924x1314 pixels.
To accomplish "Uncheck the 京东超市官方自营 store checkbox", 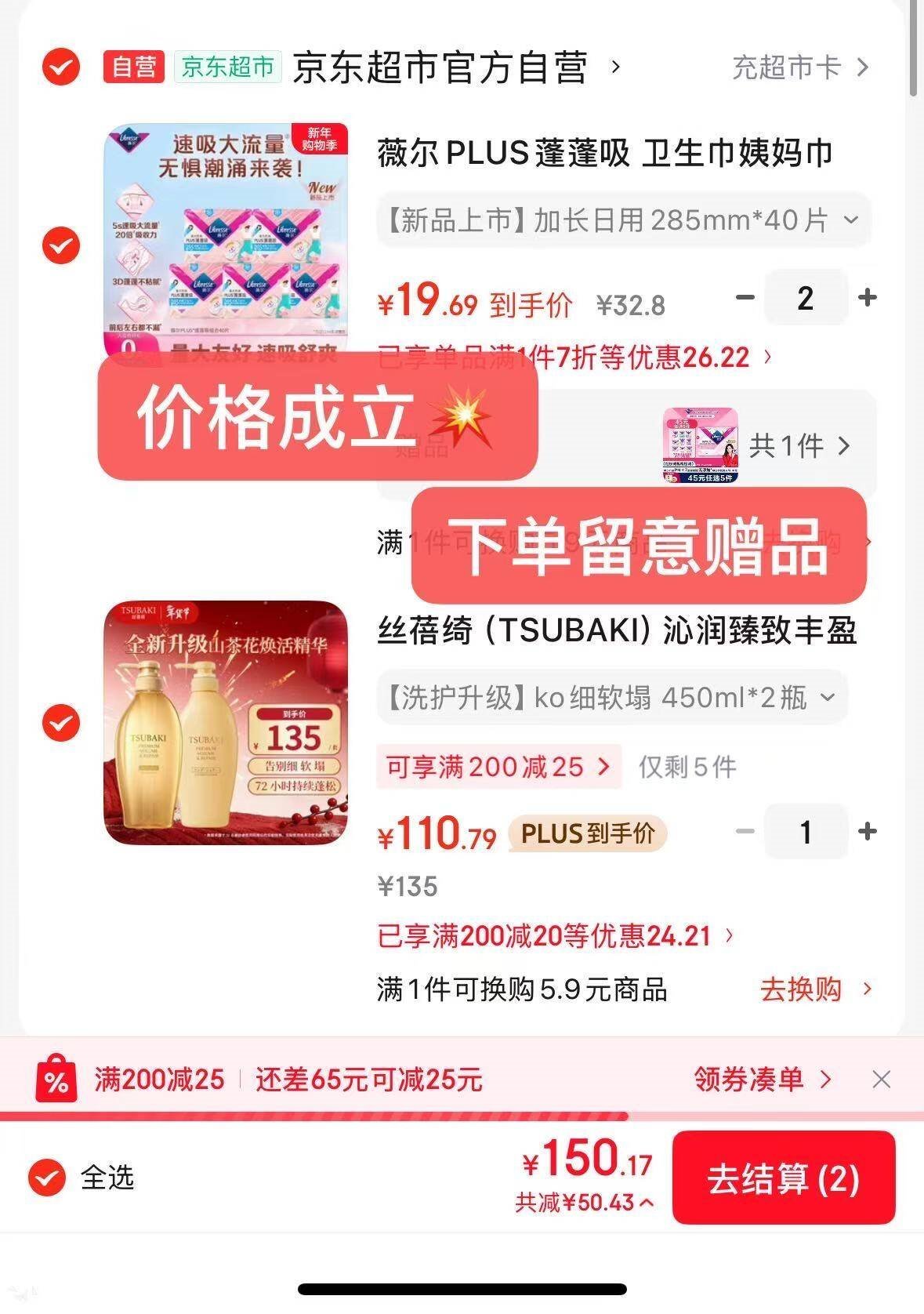I will pos(60,67).
